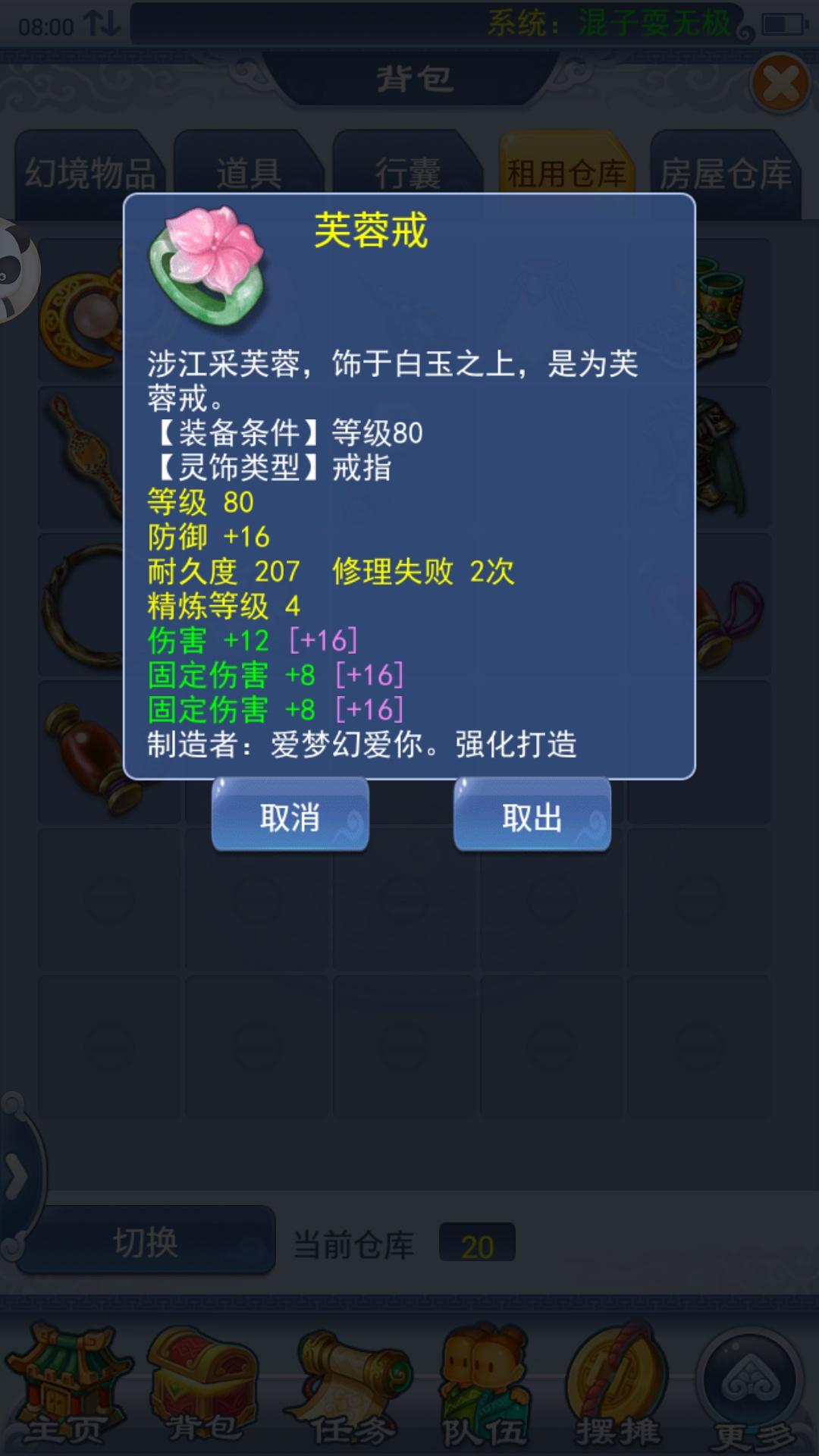Select the 租用仓库 tab
Screen dimensions: 819x1456
(566, 173)
